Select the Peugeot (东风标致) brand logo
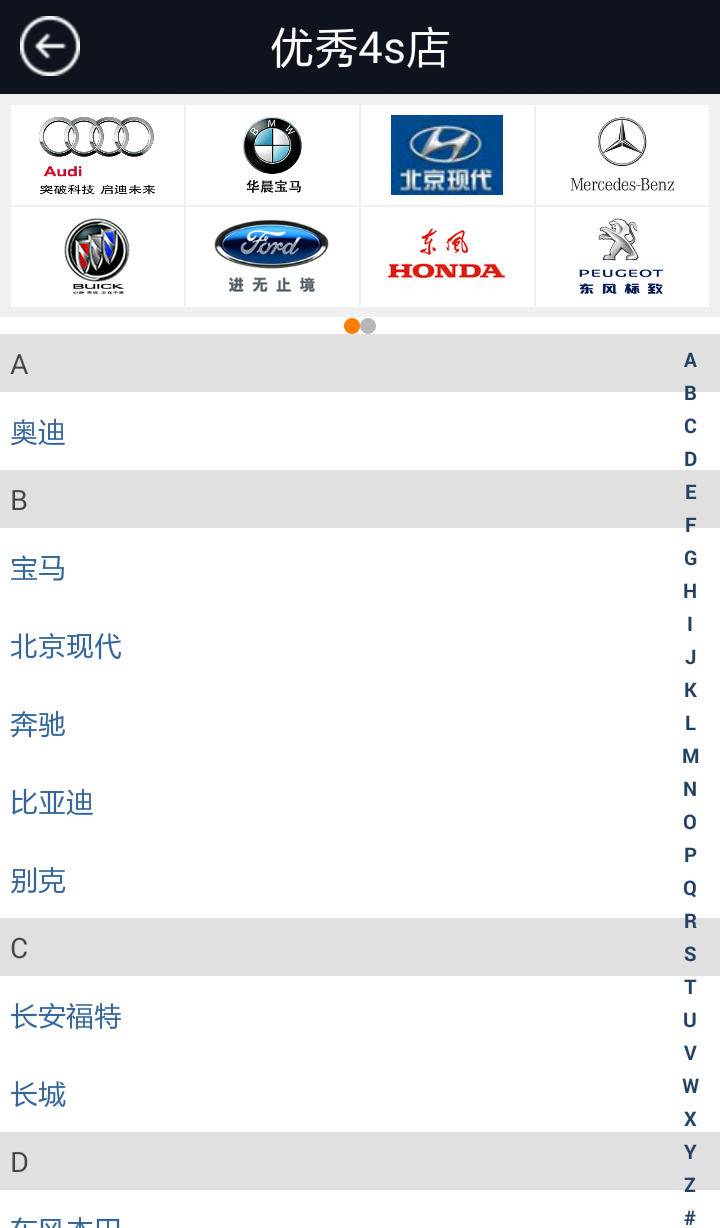The image size is (720, 1228). [x=622, y=255]
